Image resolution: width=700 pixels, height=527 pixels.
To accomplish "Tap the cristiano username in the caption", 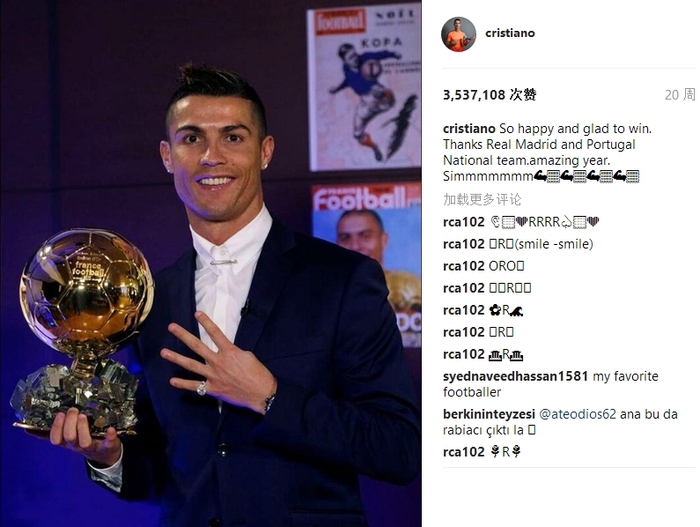I will [x=469, y=129].
